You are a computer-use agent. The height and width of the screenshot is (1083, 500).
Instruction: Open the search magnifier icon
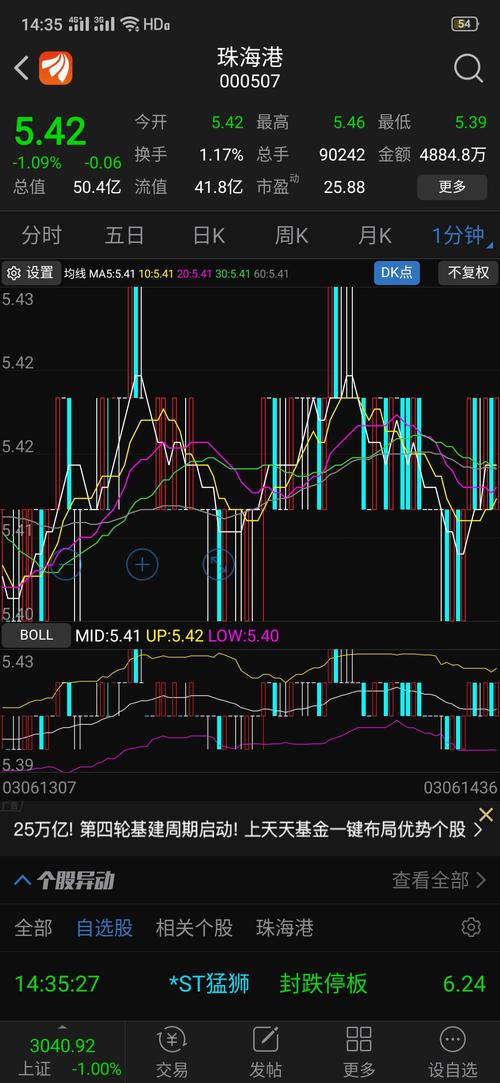point(468,68)
